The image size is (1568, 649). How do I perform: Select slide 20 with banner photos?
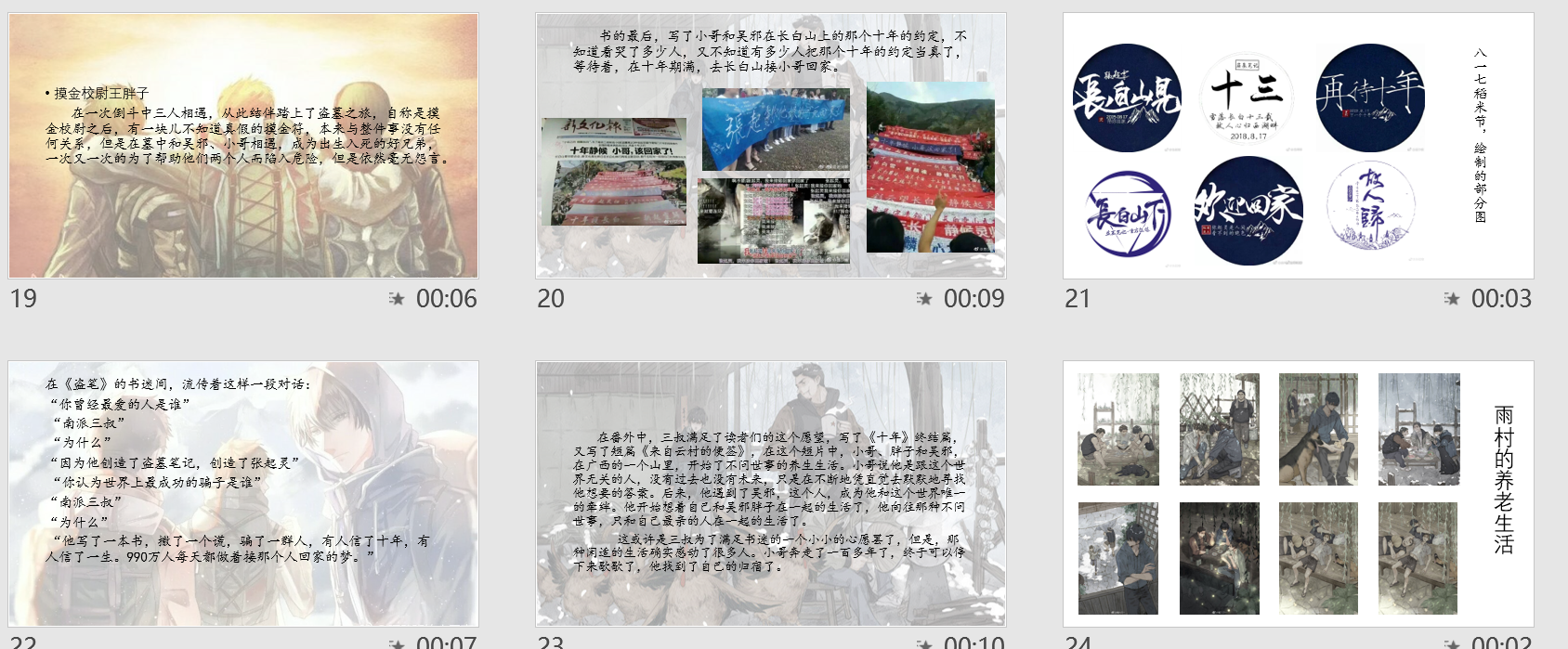[771, 146]
